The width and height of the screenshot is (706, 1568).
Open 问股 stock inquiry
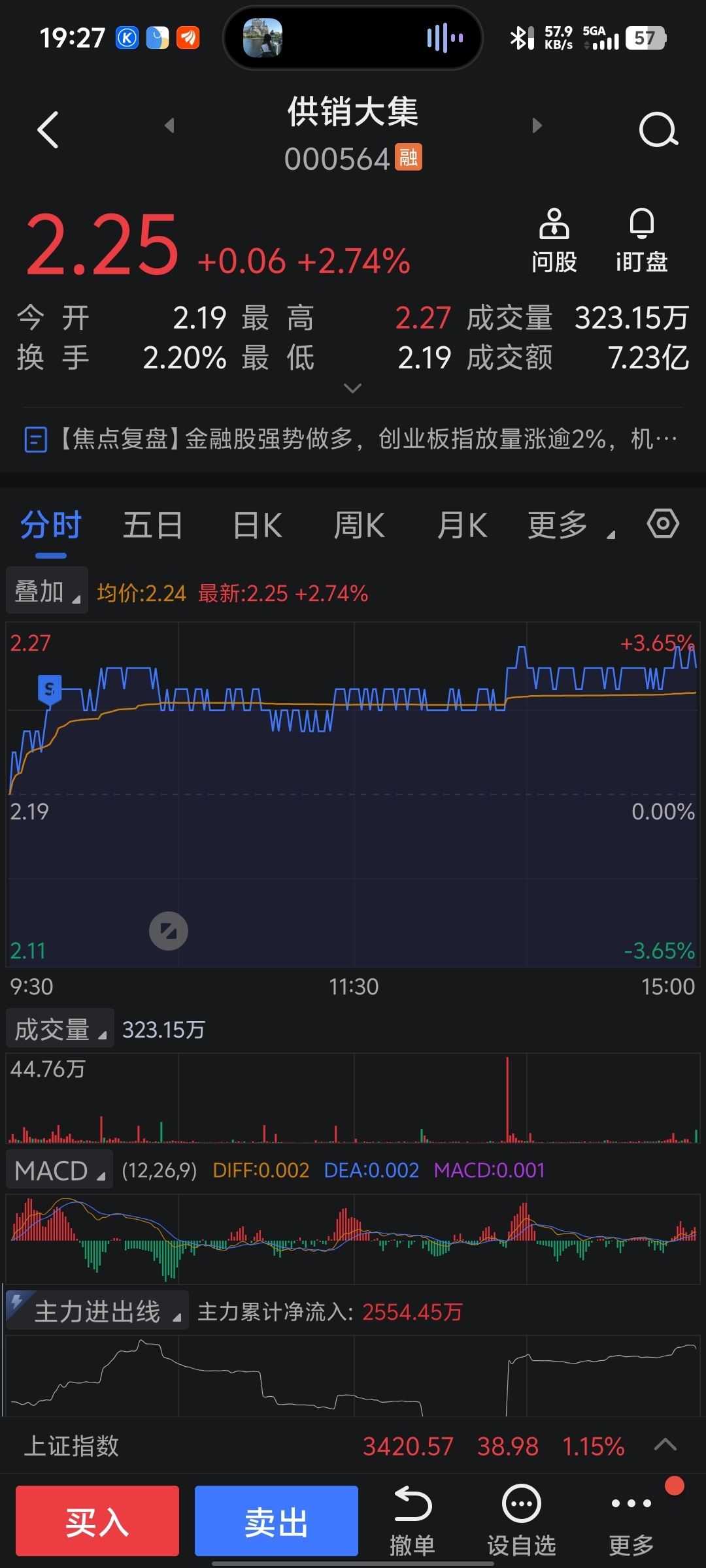[x=554, y=240]
